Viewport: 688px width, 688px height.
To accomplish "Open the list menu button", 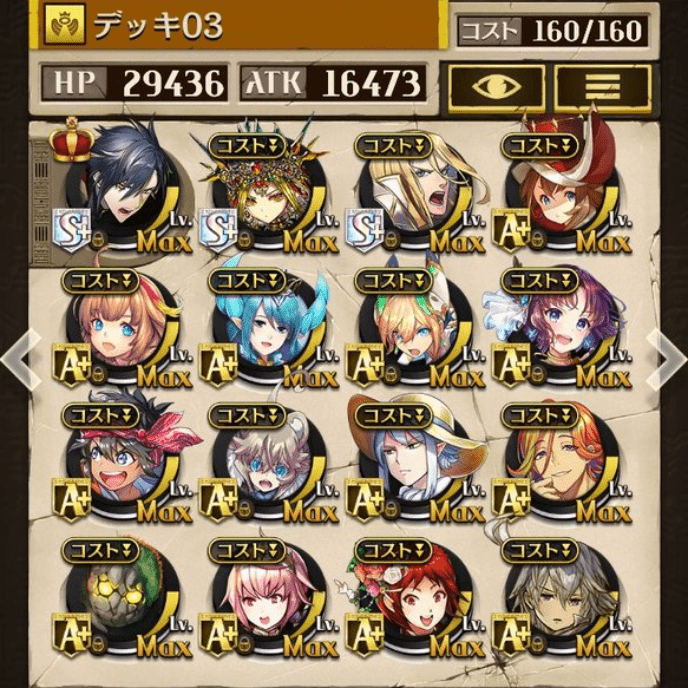I will tap(603, 86).
